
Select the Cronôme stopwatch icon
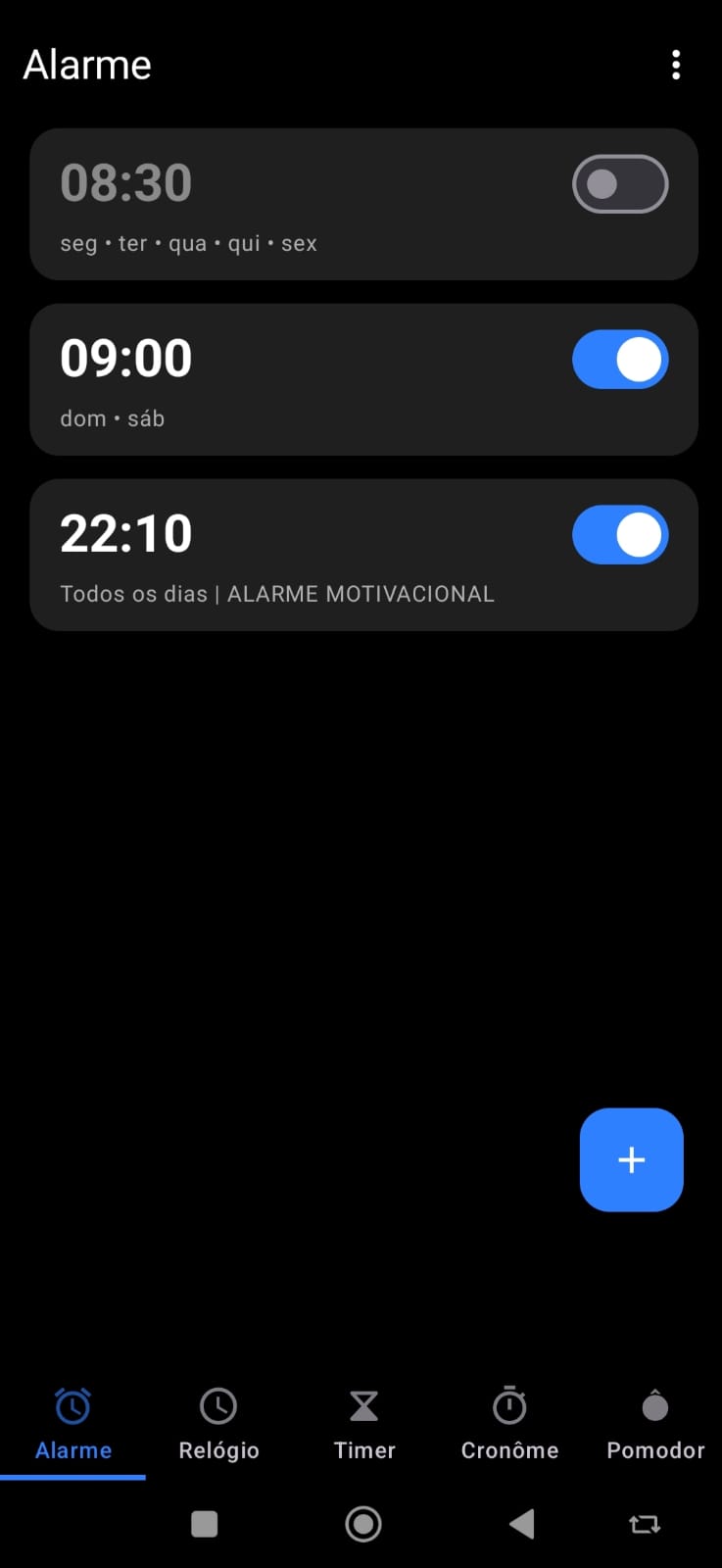pos(509,1405)
